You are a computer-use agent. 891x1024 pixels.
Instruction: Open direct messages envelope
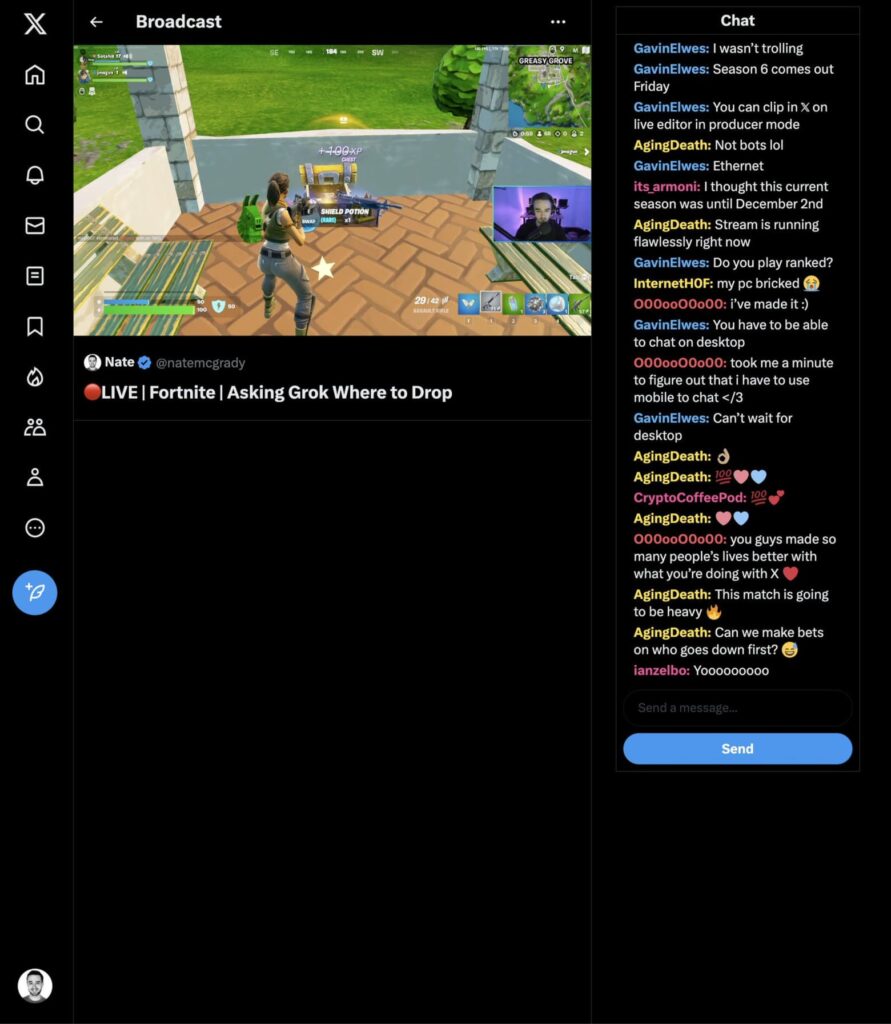point(35,226)
